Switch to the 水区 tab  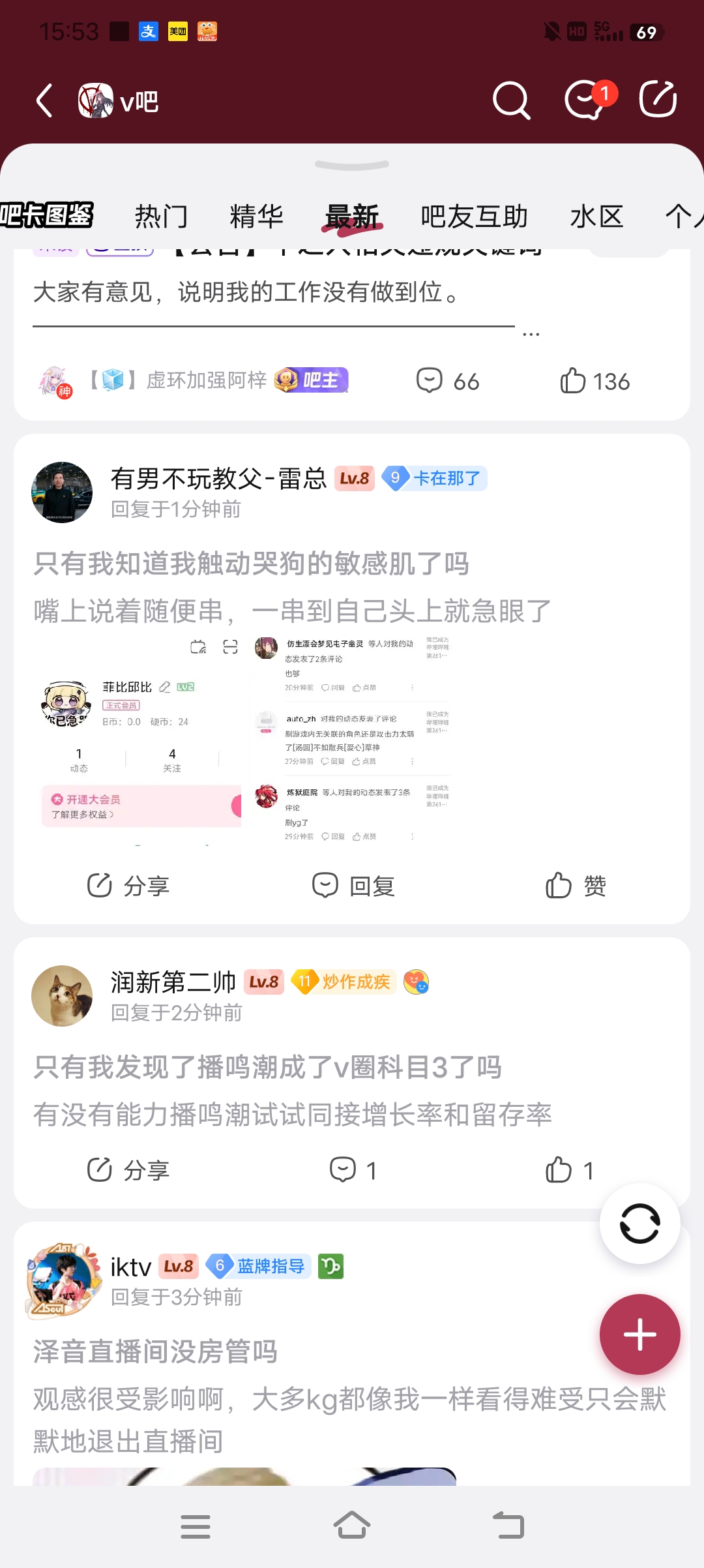[x=596, y=217]
